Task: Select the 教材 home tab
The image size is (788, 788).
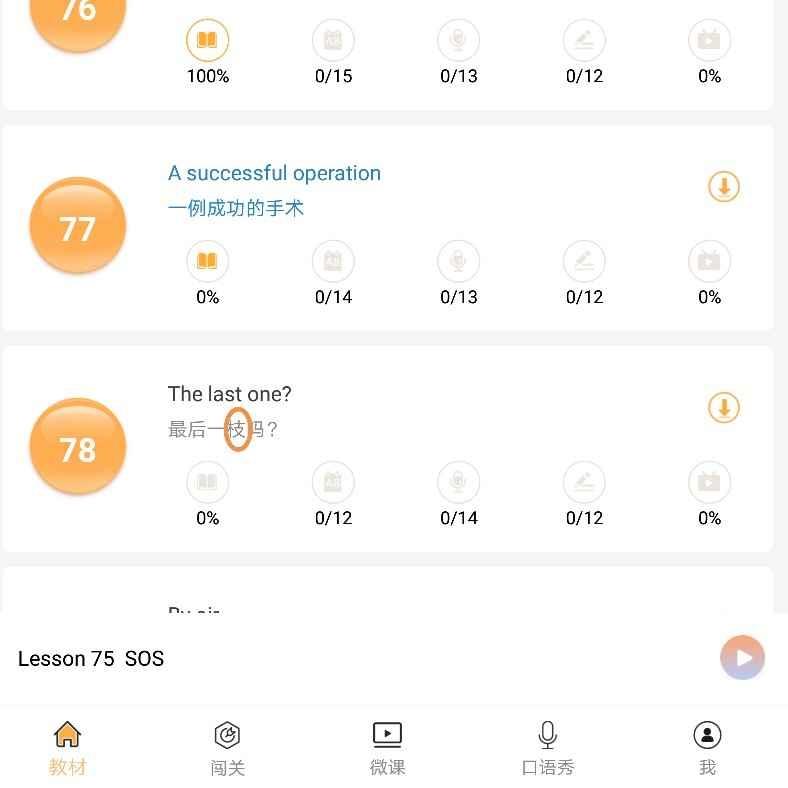Action: [68, 748]
